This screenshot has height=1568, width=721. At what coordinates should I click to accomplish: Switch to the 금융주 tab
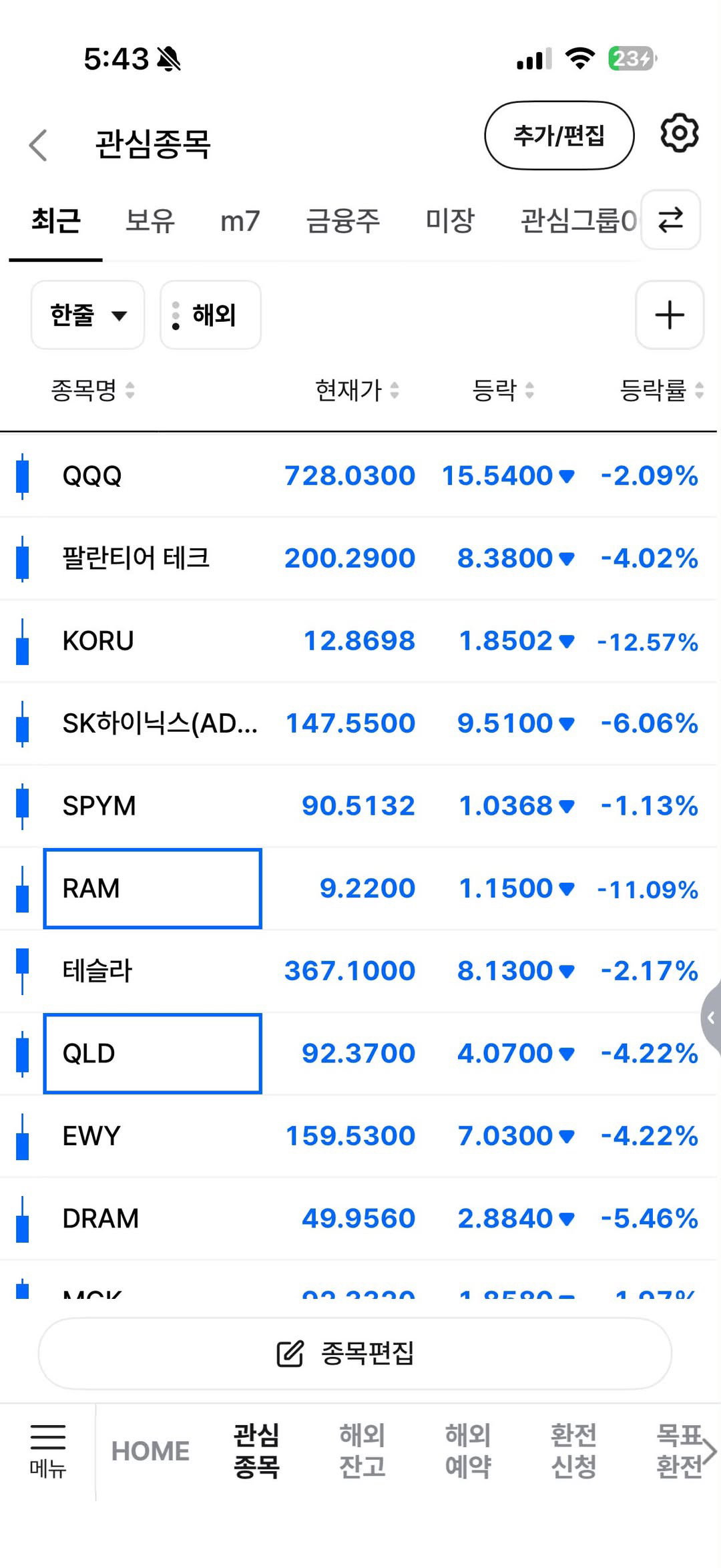[342, 220]
